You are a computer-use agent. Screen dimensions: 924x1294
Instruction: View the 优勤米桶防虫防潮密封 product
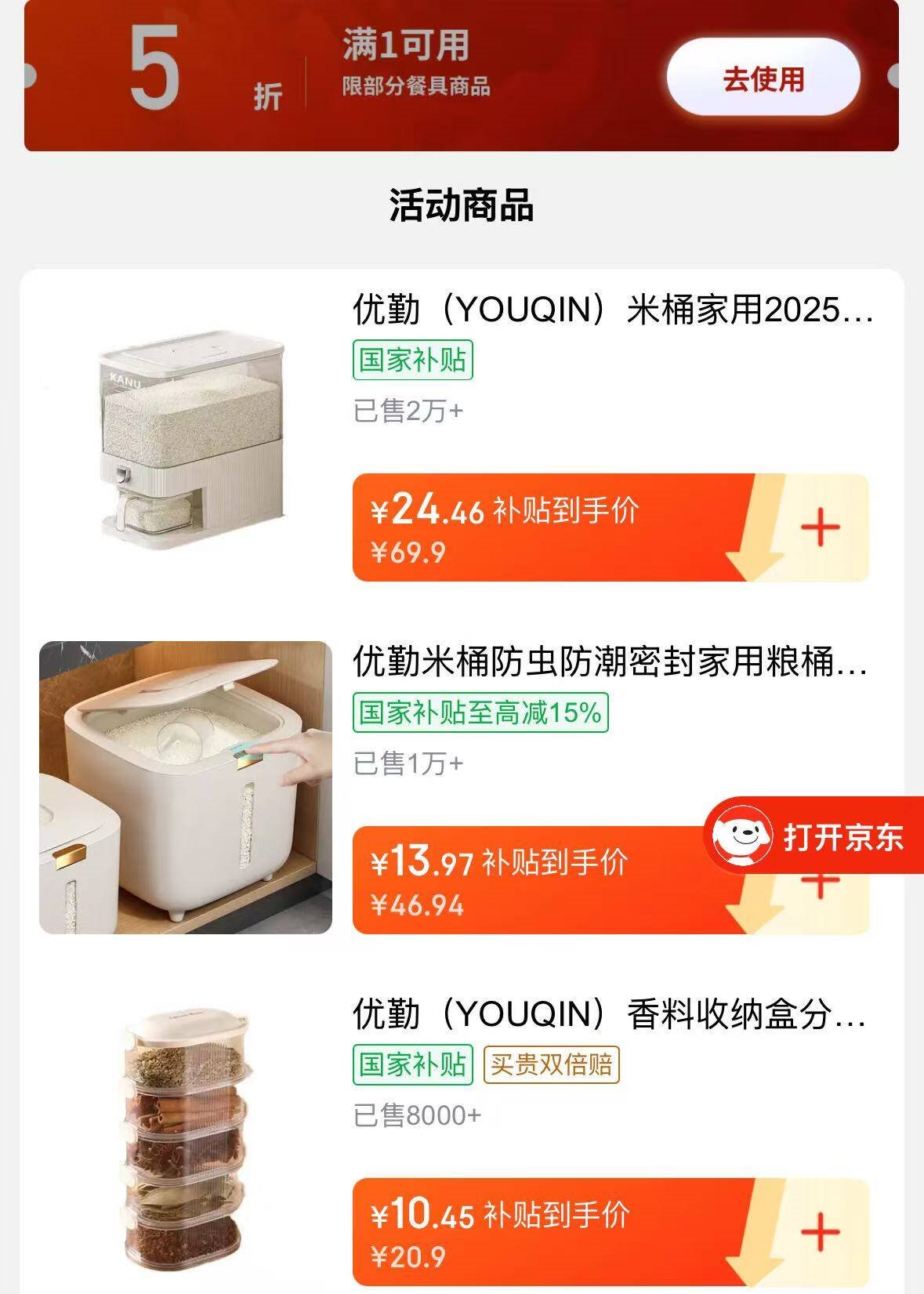coord(610,662)
